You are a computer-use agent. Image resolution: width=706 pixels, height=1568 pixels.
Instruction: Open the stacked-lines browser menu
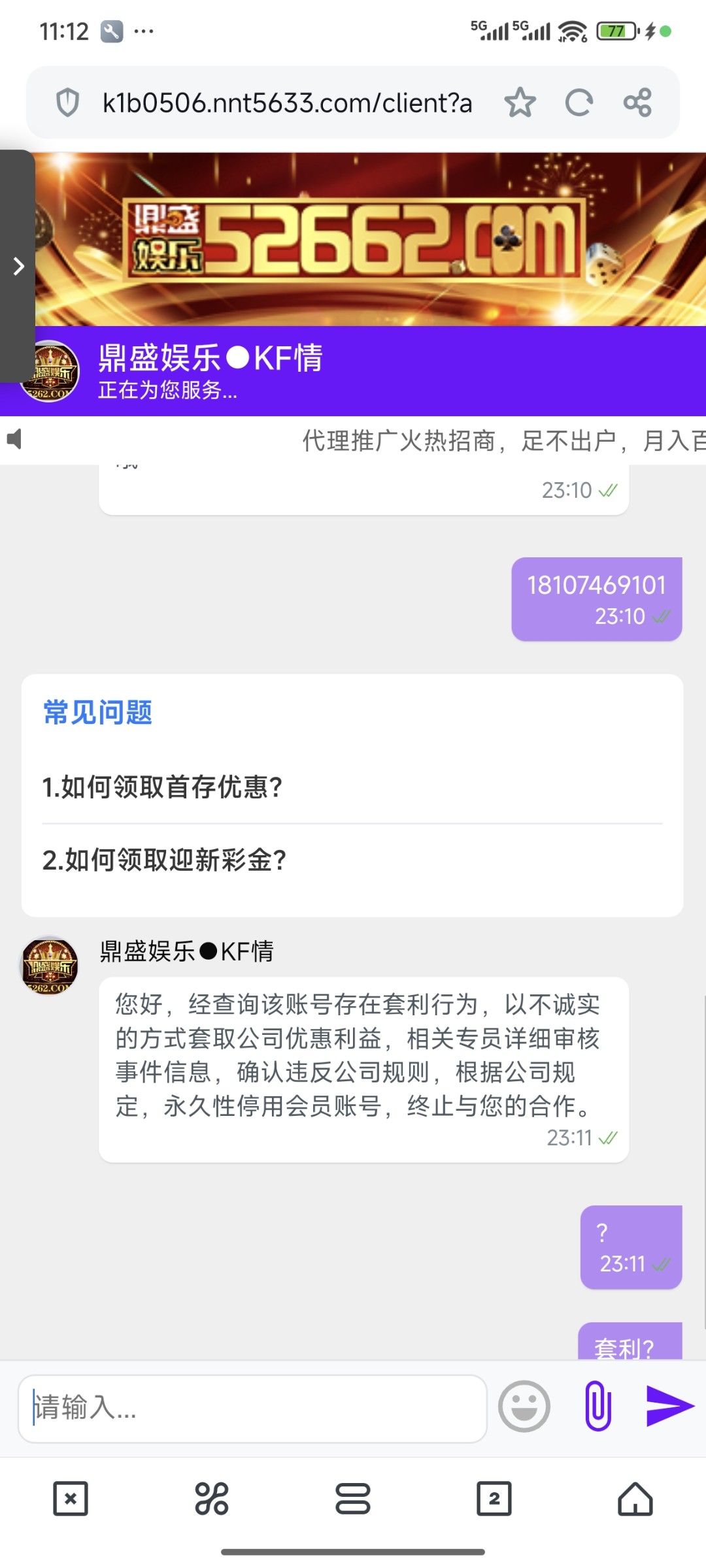pyautogui.click(x=353, y=1499)
